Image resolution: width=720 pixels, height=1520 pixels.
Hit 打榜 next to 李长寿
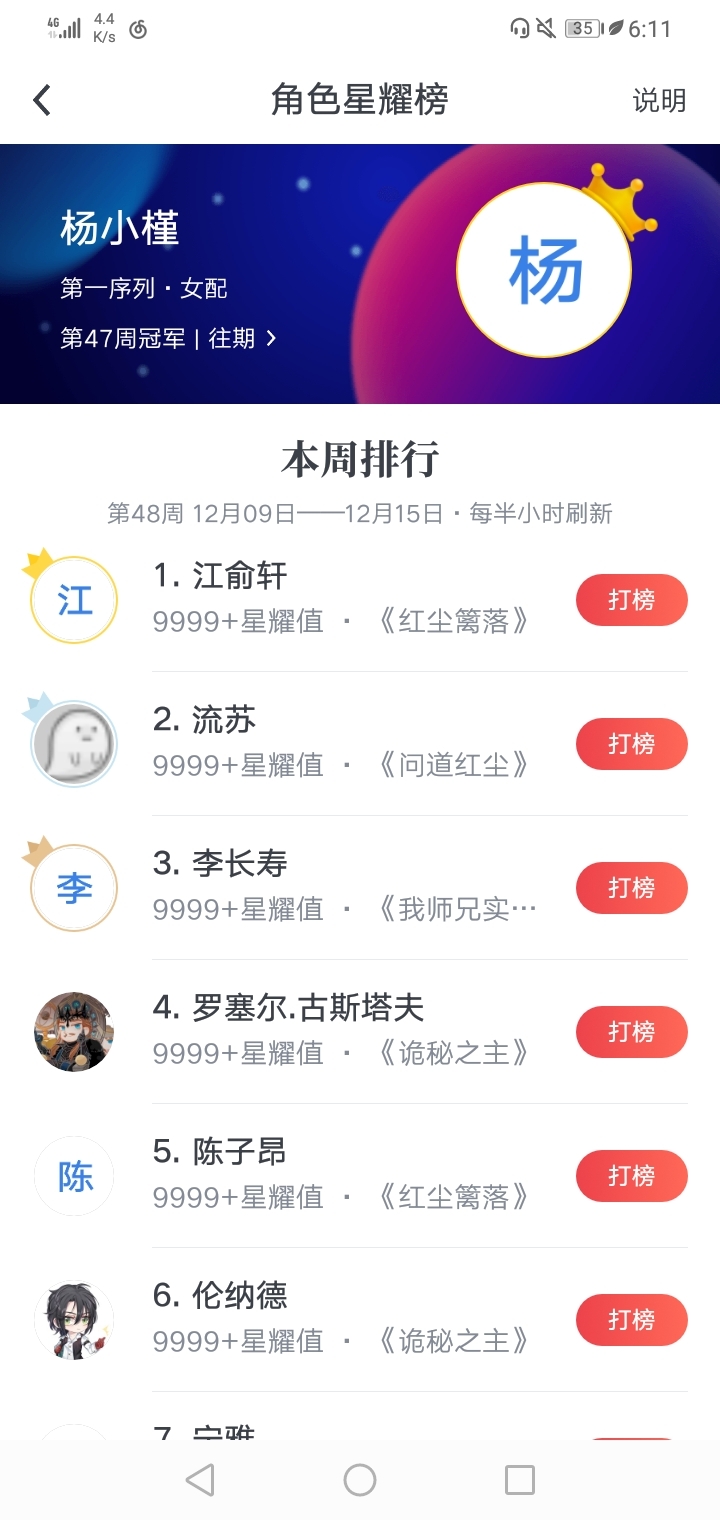click(x=631, y=888)
